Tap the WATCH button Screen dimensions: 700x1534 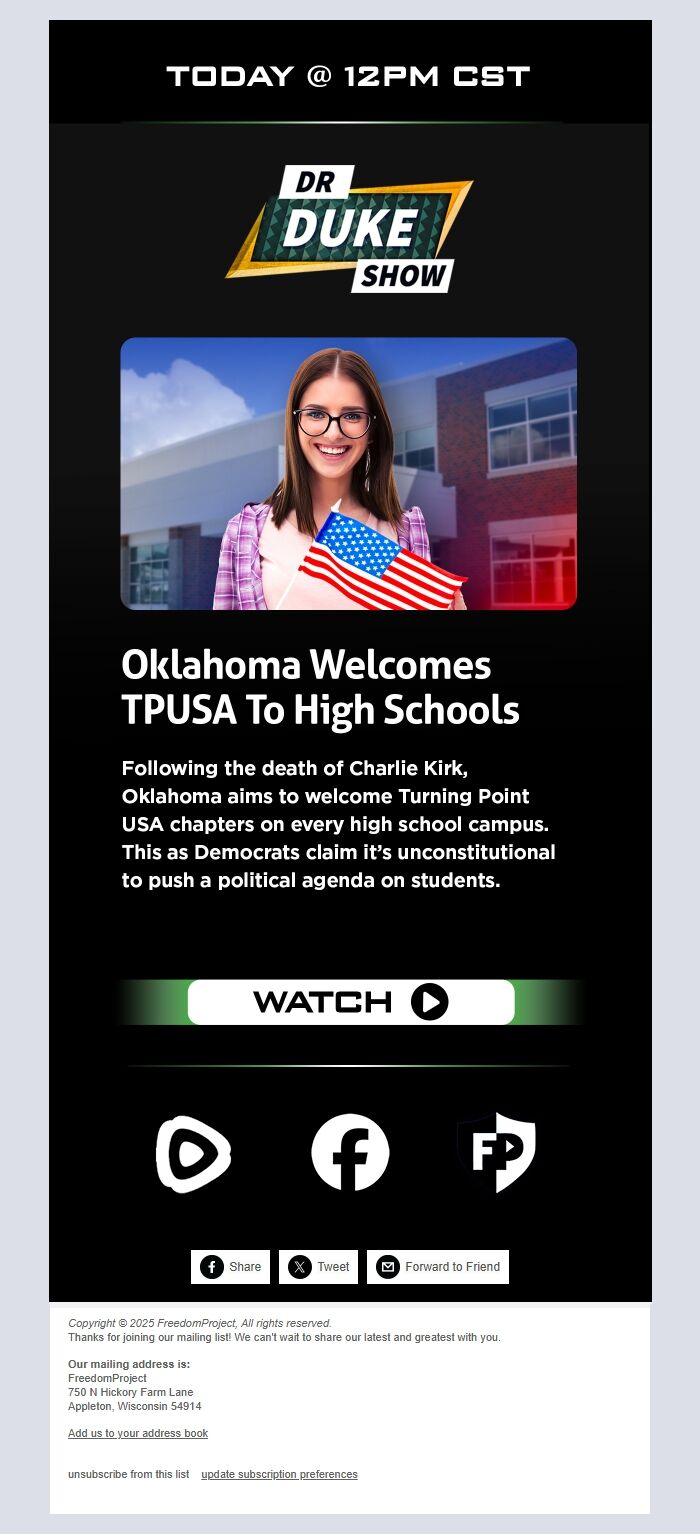tap(350, 1002)
